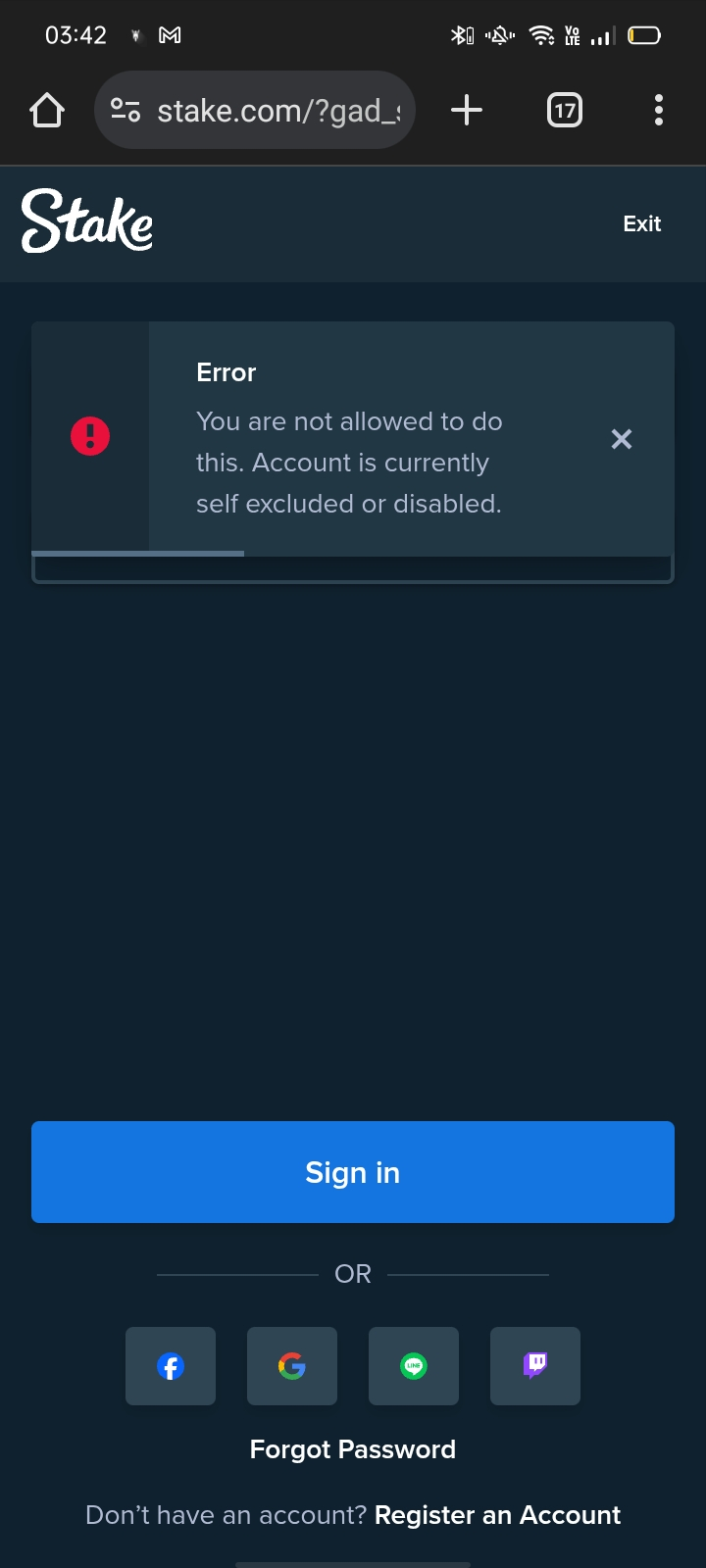Tap the Exit button
Image resolution: width=706 pixels, height=1568 pixels.
[642, 223]
